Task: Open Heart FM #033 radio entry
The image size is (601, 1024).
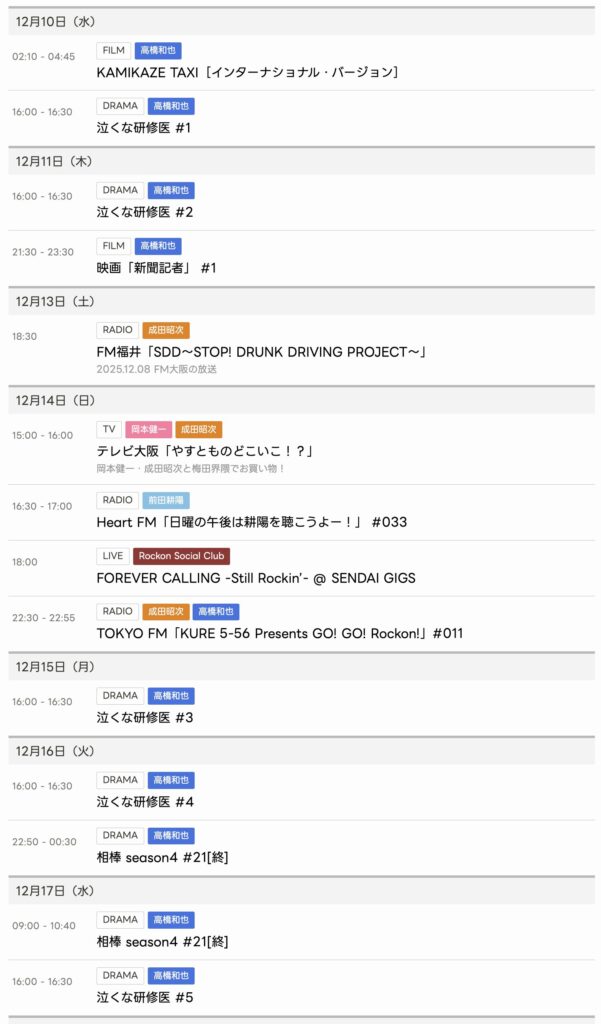Action: click(251, 522)
